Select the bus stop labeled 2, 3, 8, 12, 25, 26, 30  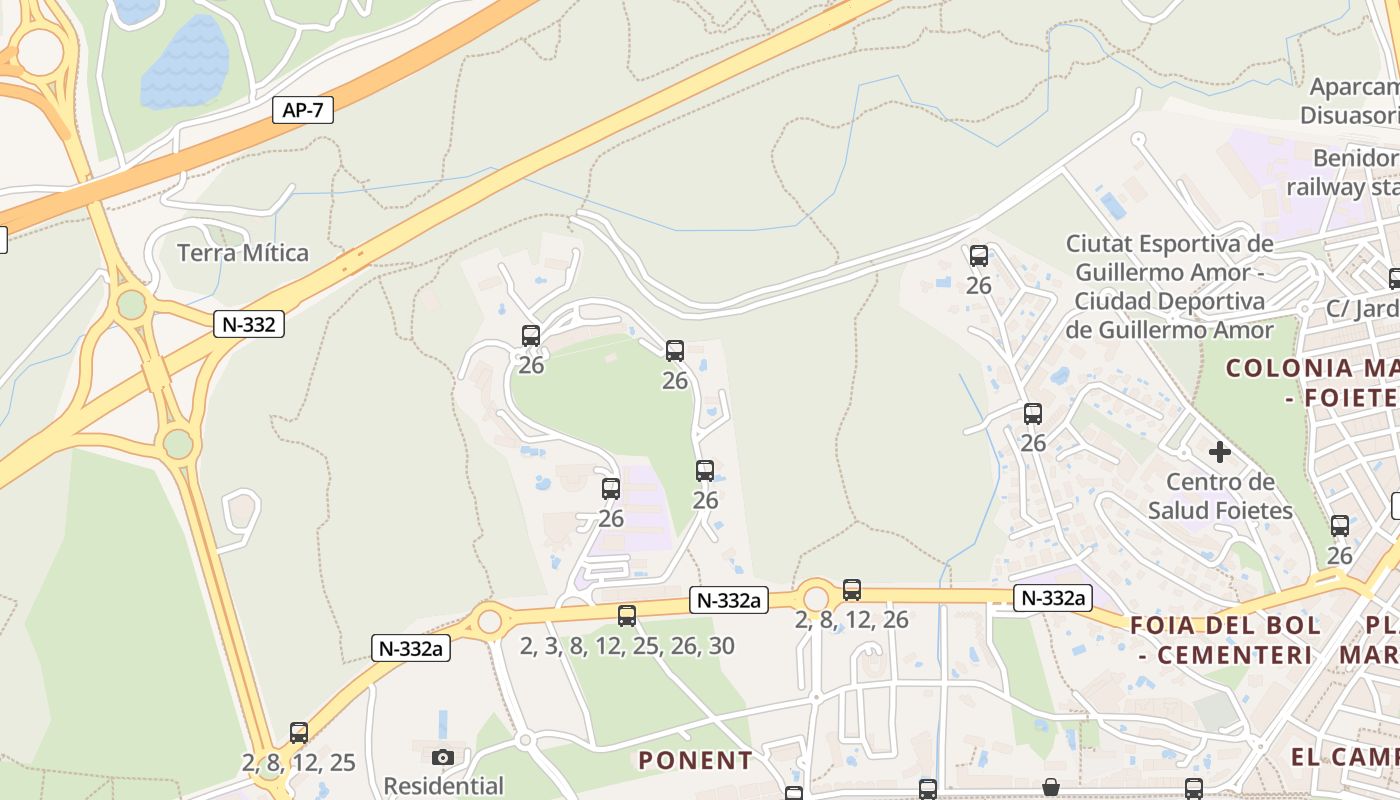pos(627,616)
